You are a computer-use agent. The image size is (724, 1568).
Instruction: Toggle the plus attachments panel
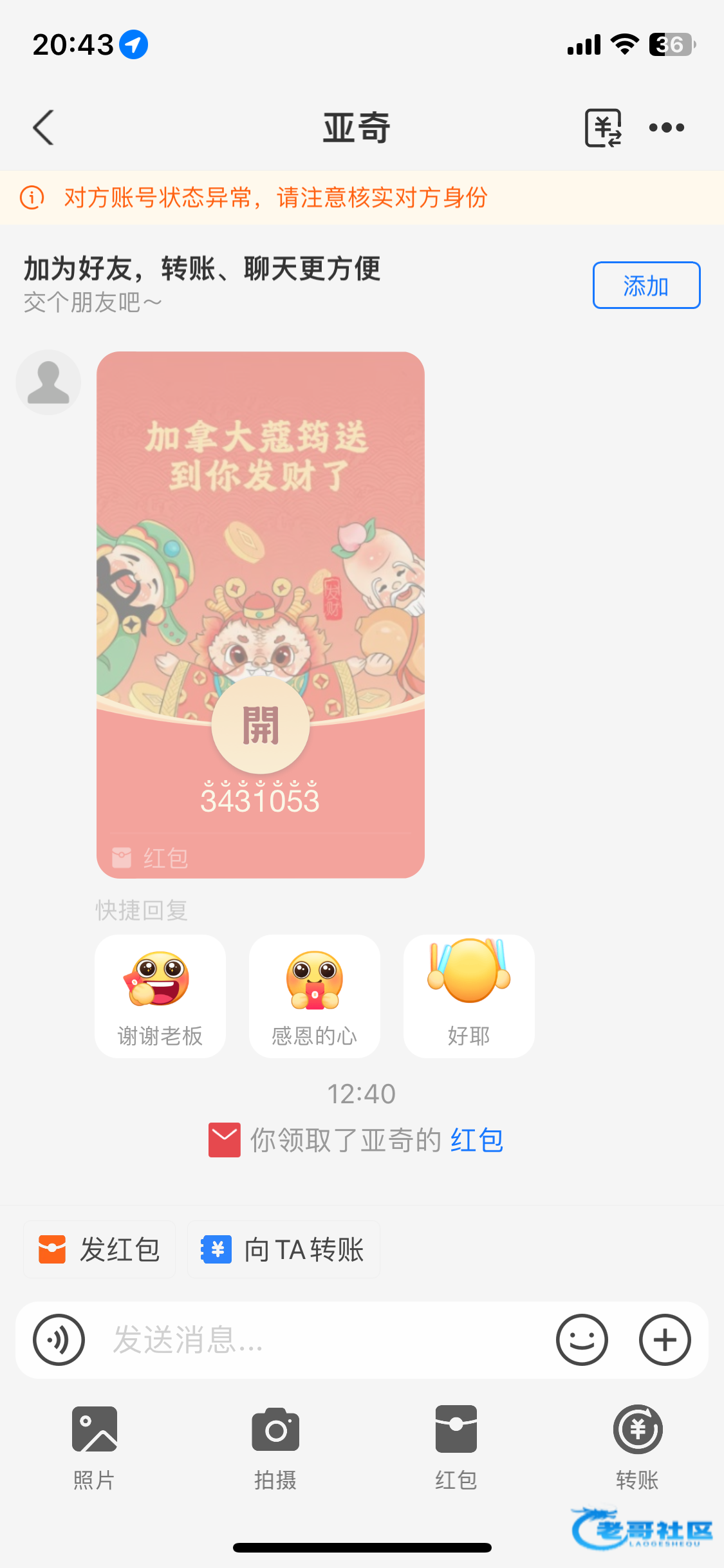point(665,1339)
